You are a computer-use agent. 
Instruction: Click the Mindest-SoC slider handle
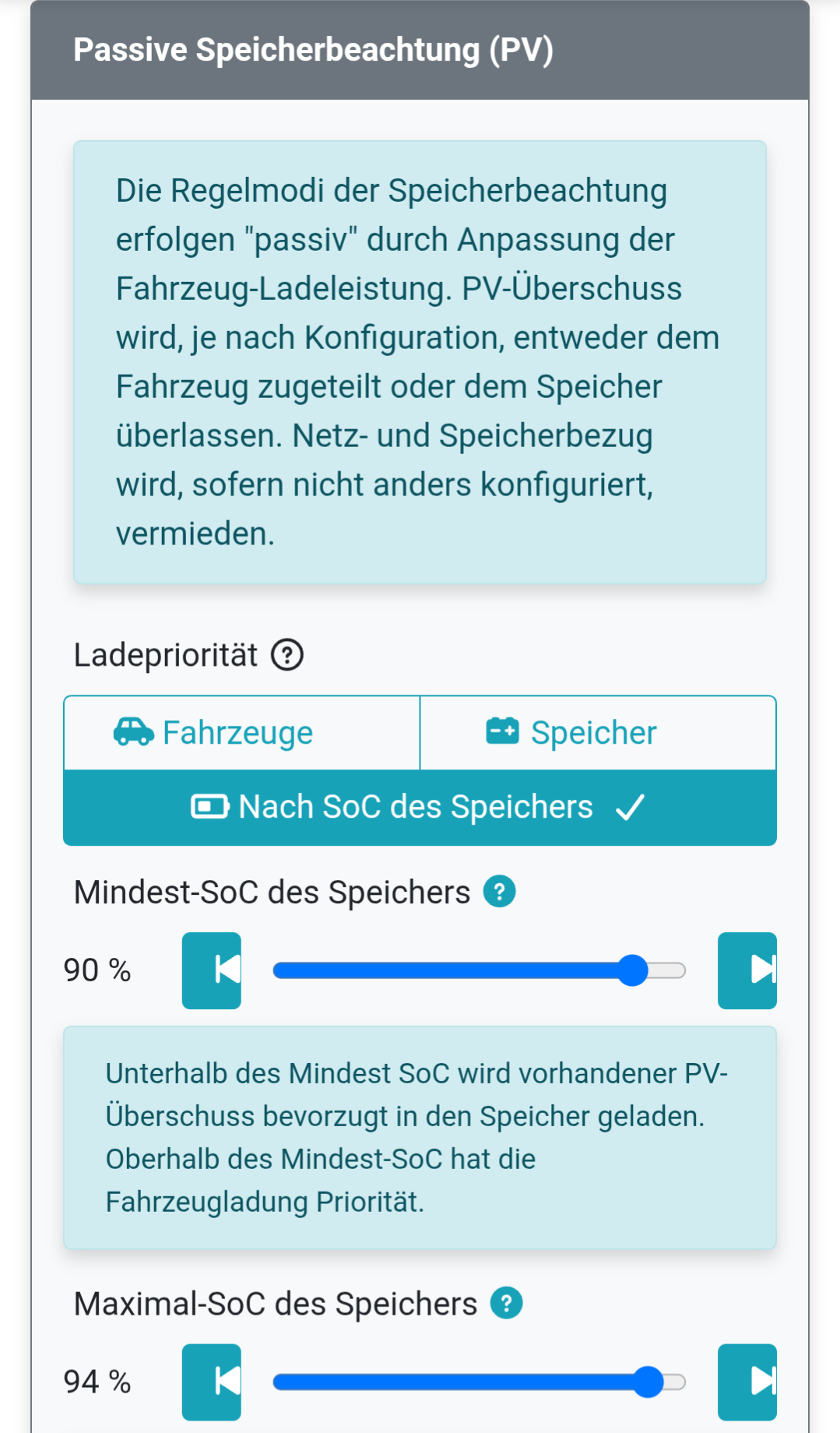[634, 970]
